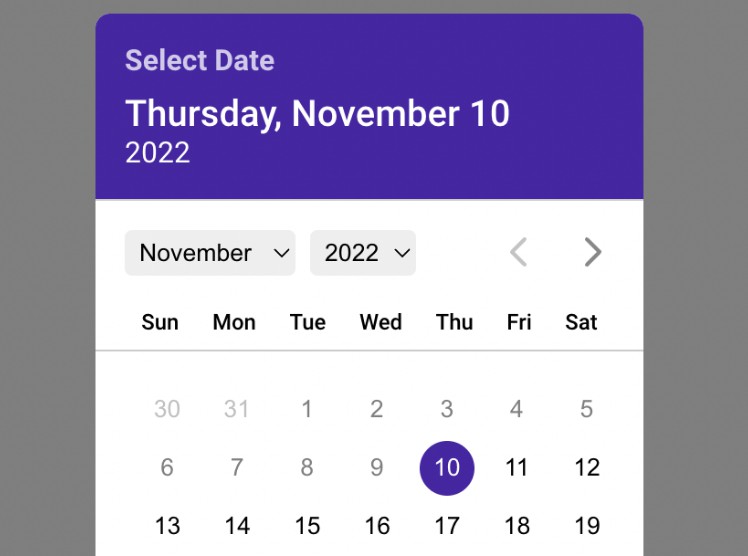Select November 18

click(517, 525)
